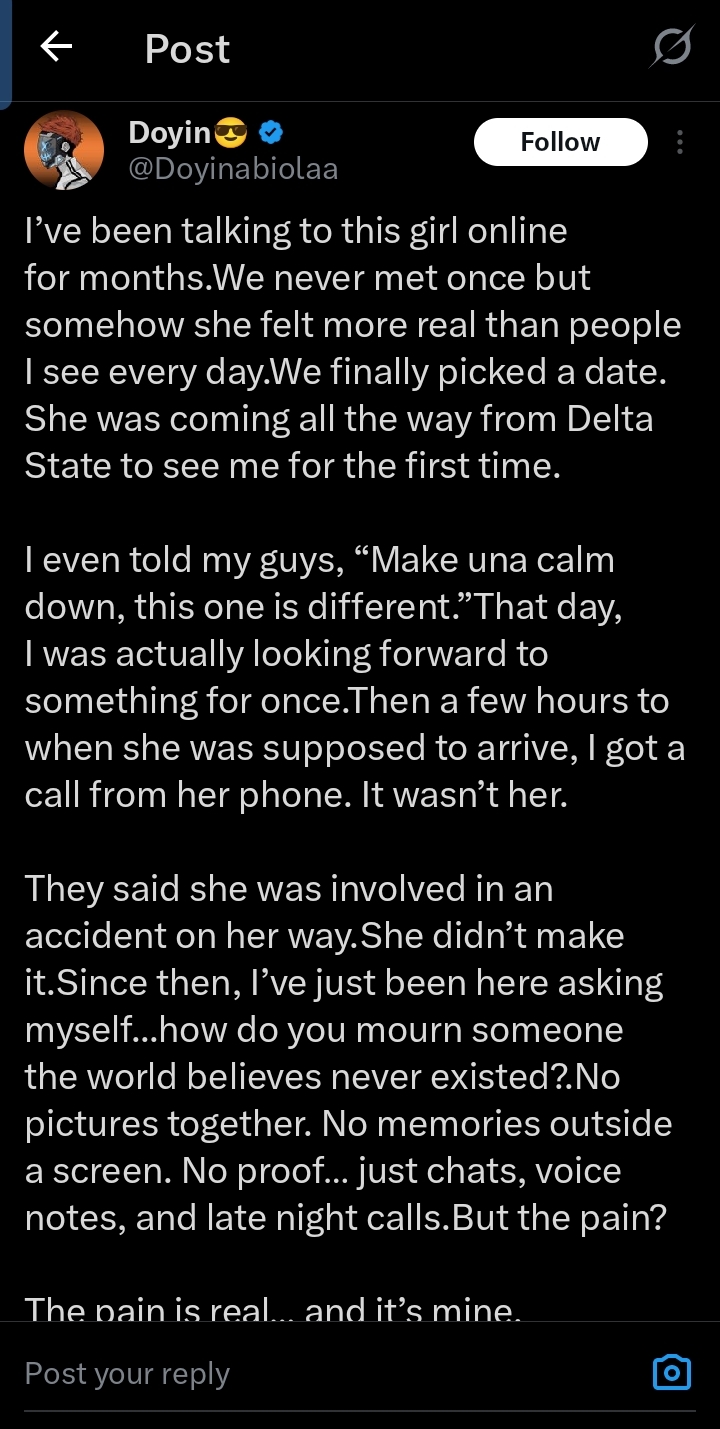Open the post overflow menu
The image size is (720, 1429).
[x=680, y=142]
